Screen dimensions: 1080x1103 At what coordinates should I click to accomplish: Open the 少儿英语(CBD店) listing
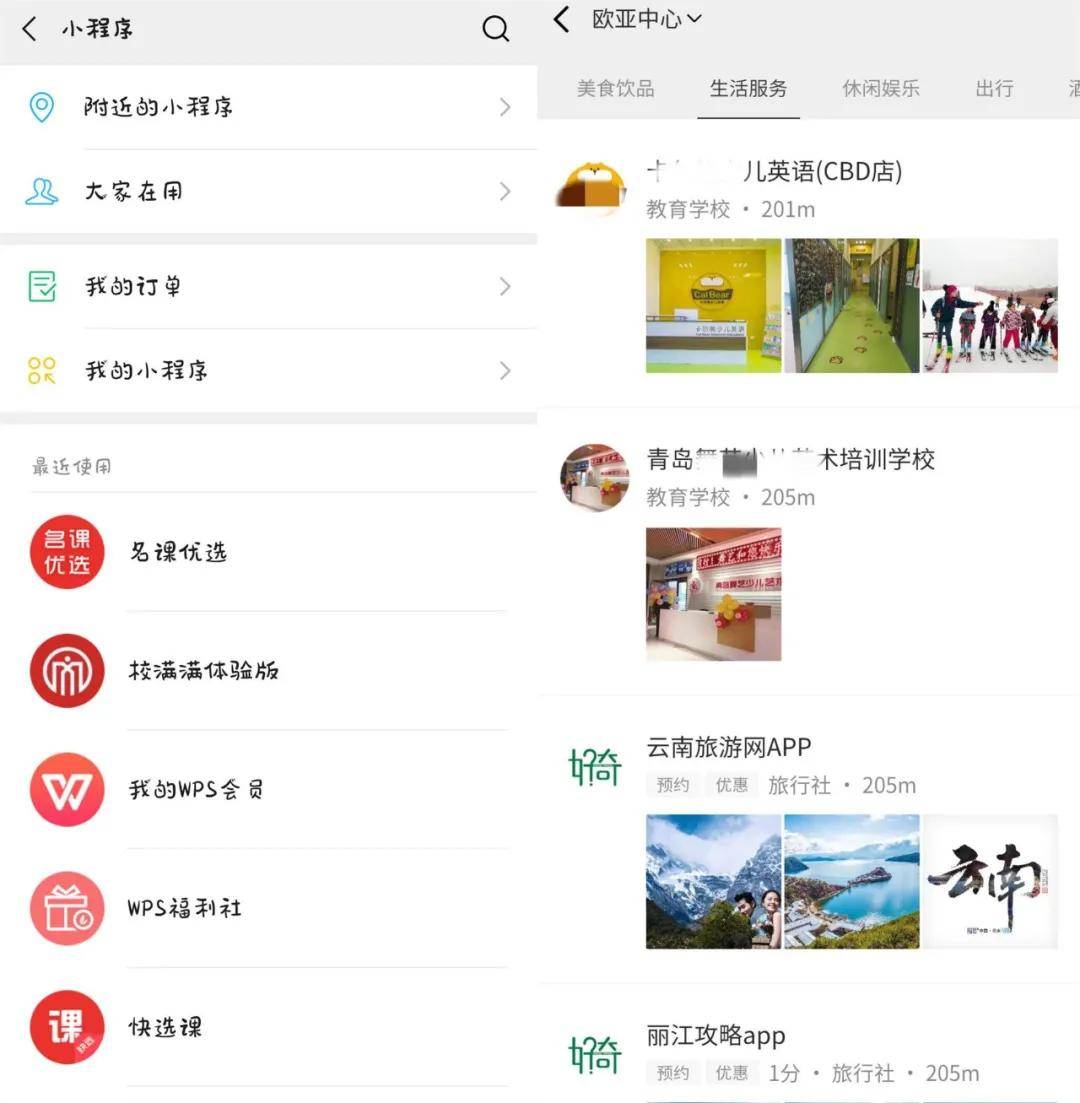point(774,173)
